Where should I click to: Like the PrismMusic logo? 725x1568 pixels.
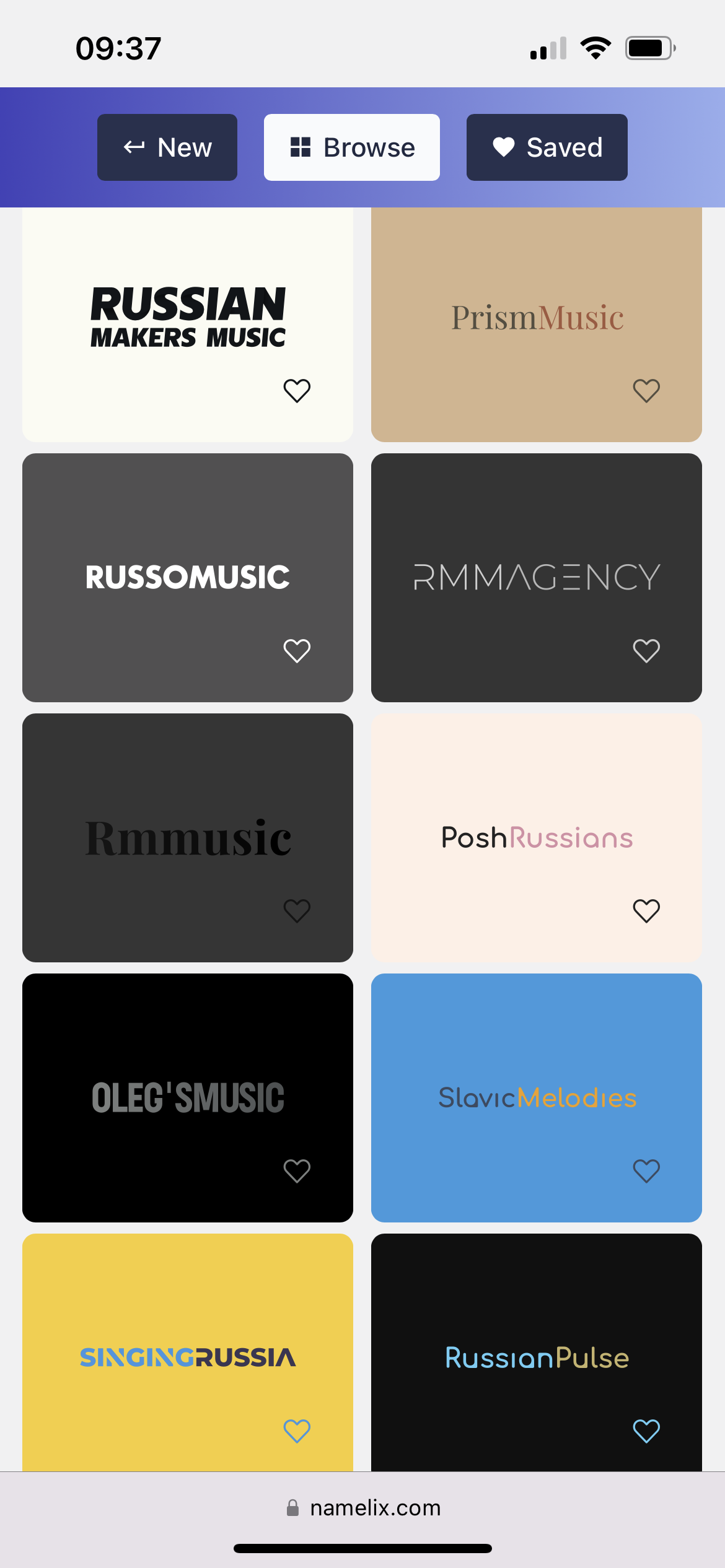tap(646, 391)
